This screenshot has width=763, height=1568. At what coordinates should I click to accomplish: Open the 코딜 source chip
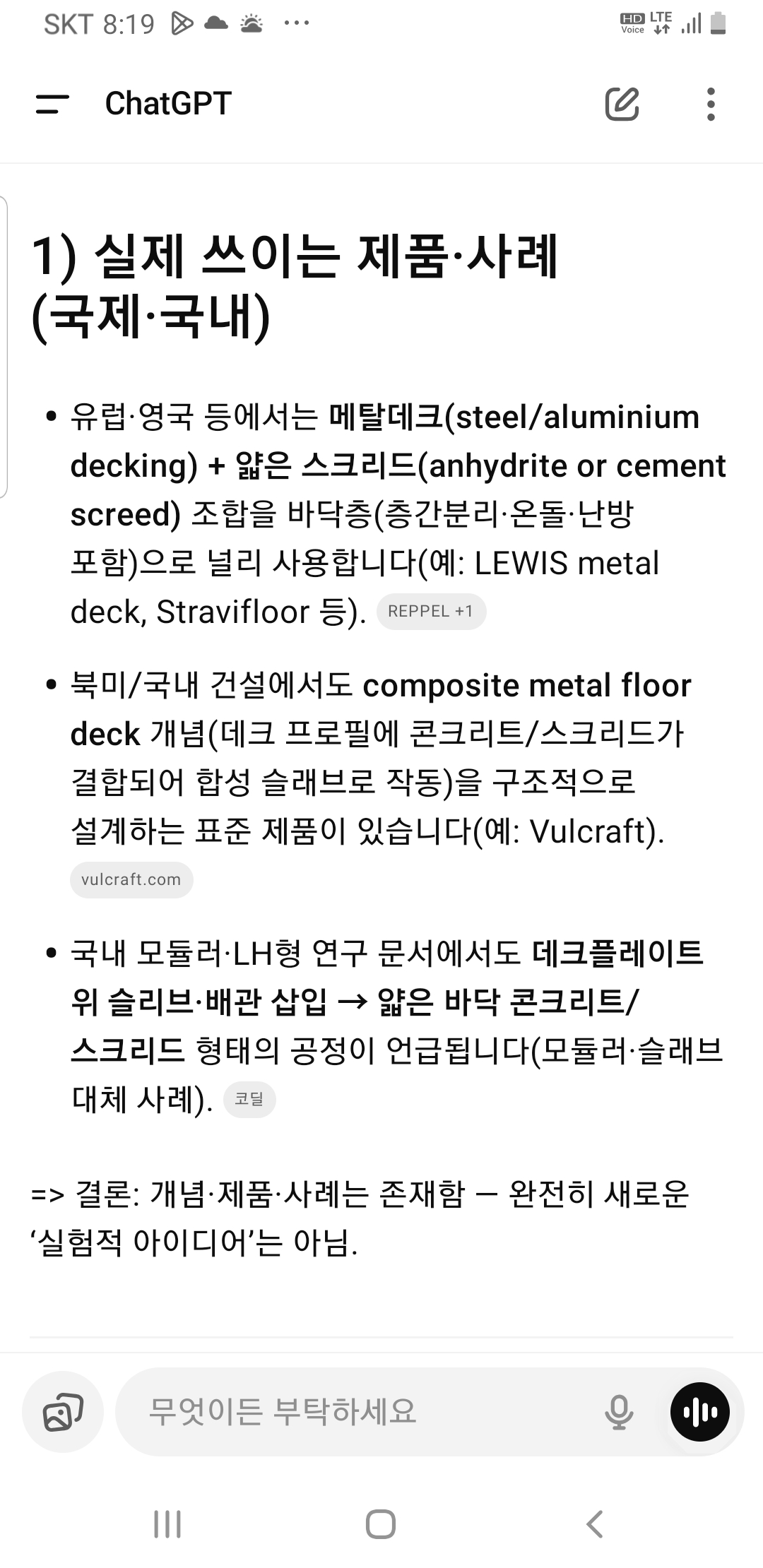pos(249,1100)
